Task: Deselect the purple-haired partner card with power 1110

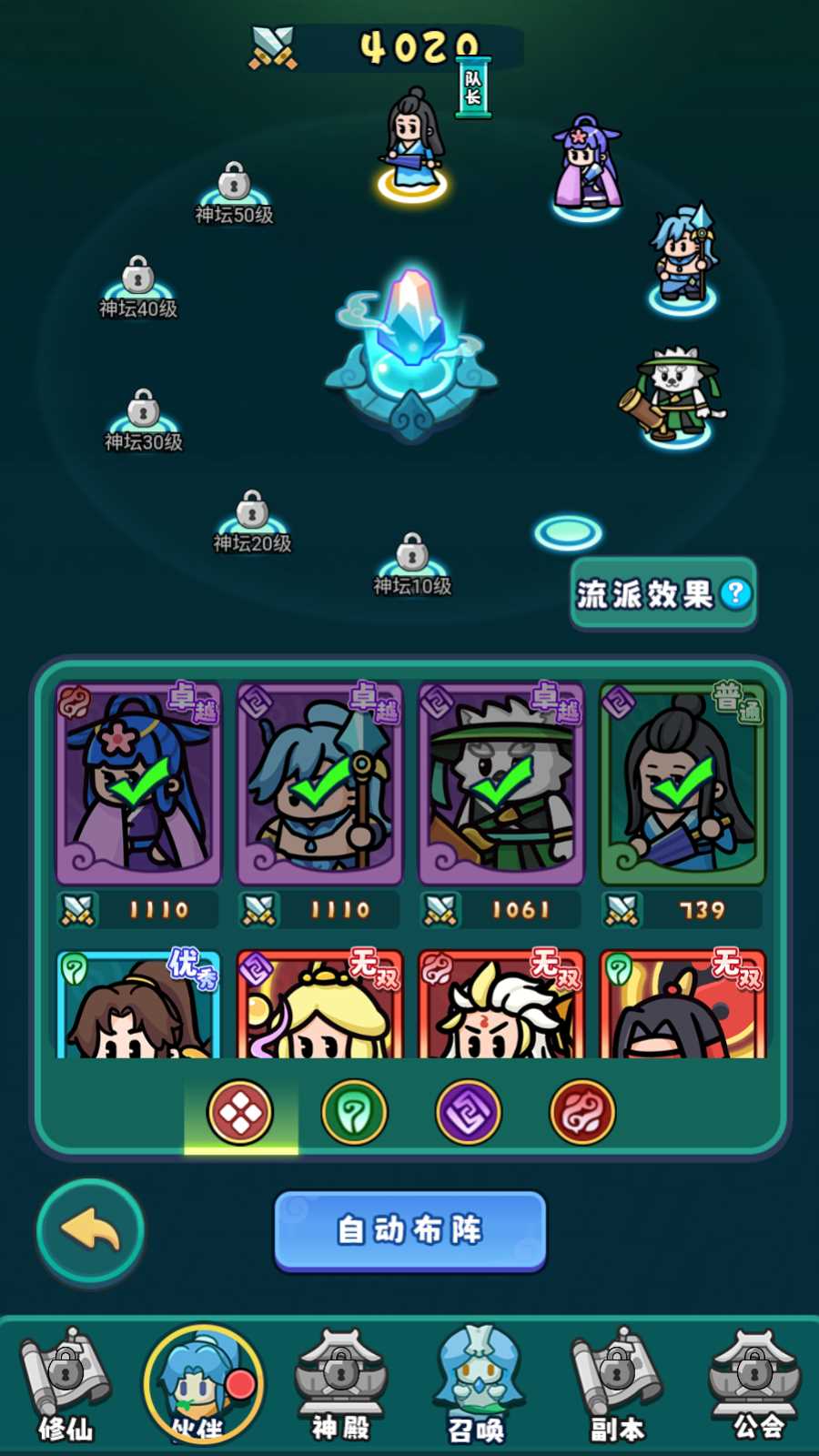Action: [138, 784]
